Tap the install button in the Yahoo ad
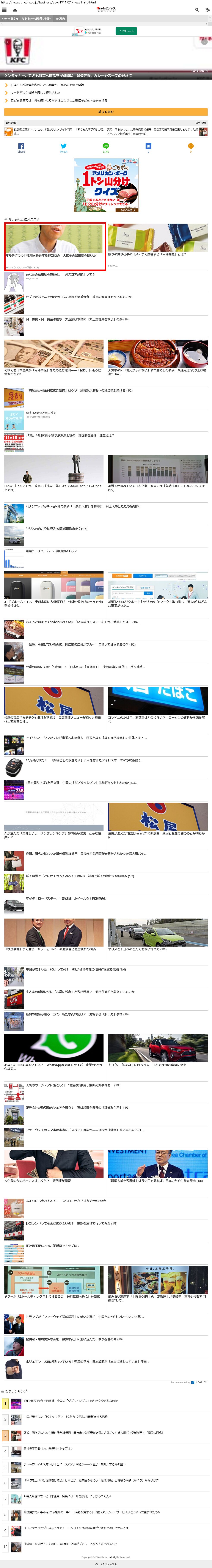 coord(126,31)
